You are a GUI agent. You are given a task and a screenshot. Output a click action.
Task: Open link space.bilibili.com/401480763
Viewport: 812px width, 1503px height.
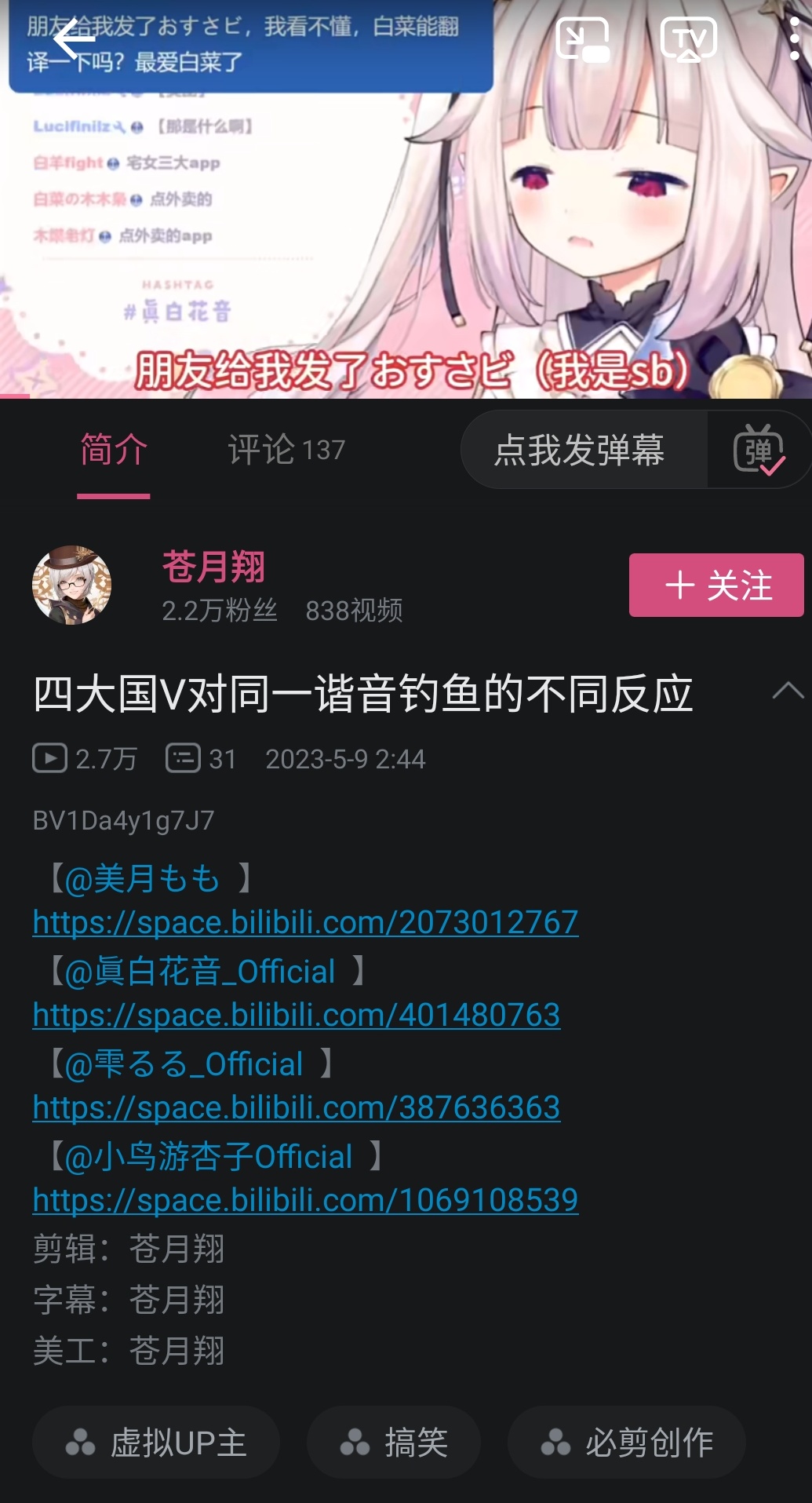[297, 1015]
